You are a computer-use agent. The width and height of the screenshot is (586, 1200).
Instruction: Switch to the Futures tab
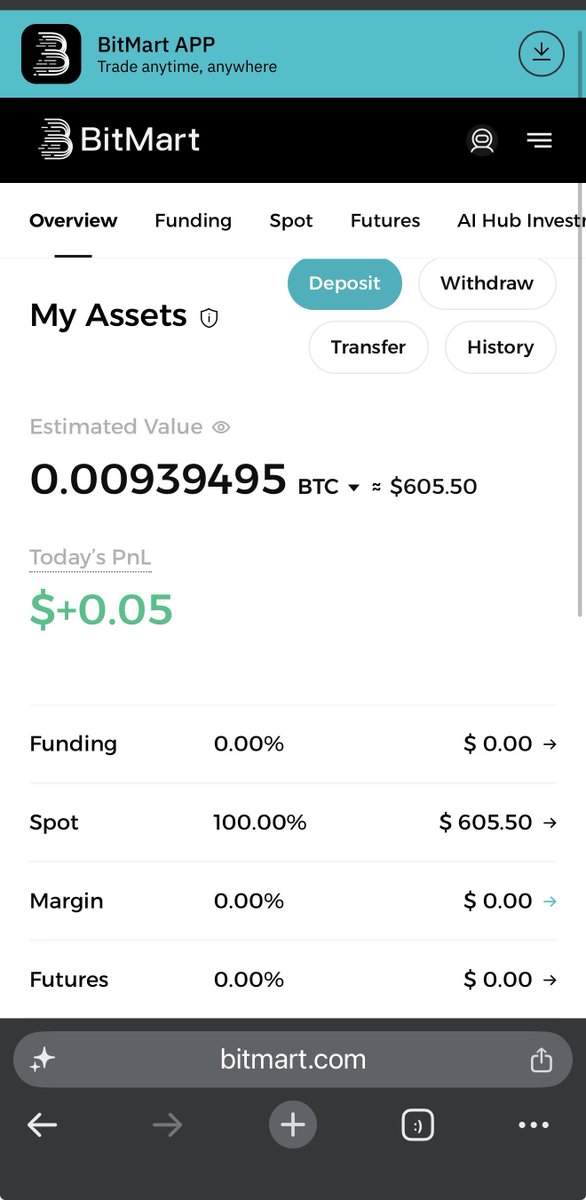point(385,221)
